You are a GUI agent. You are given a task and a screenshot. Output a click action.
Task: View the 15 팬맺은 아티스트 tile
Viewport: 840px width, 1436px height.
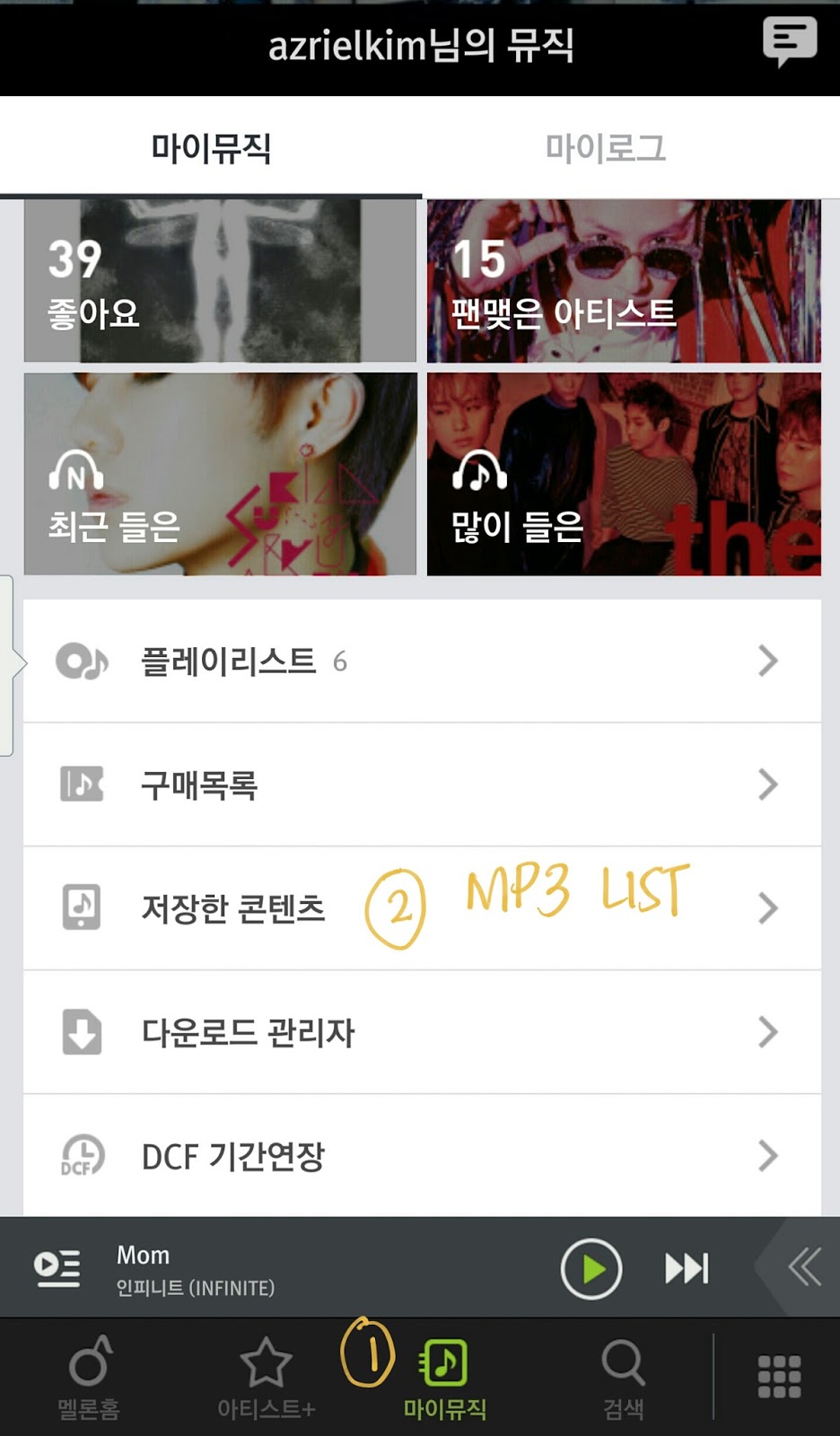point(624,281)
